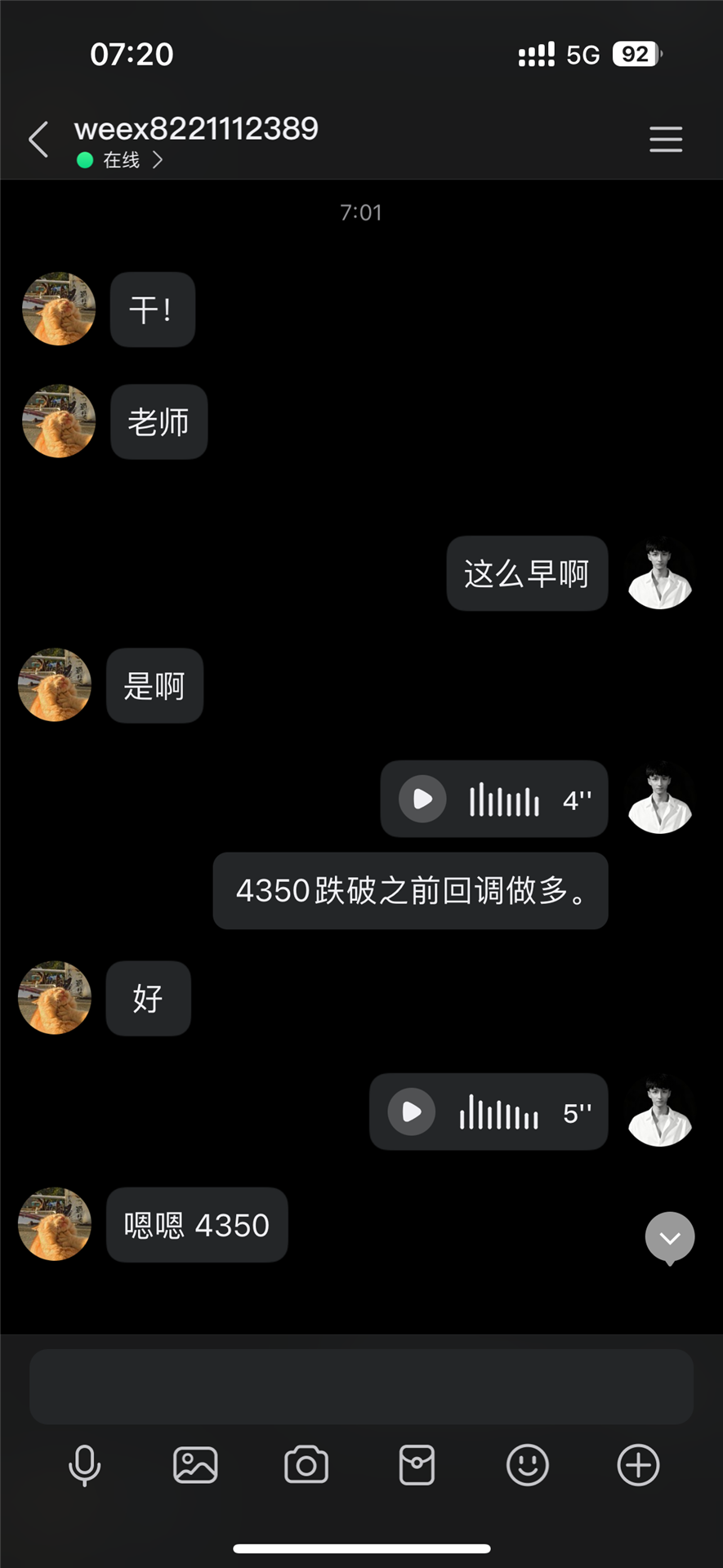Jump to the latest messages

[670, 1238]
